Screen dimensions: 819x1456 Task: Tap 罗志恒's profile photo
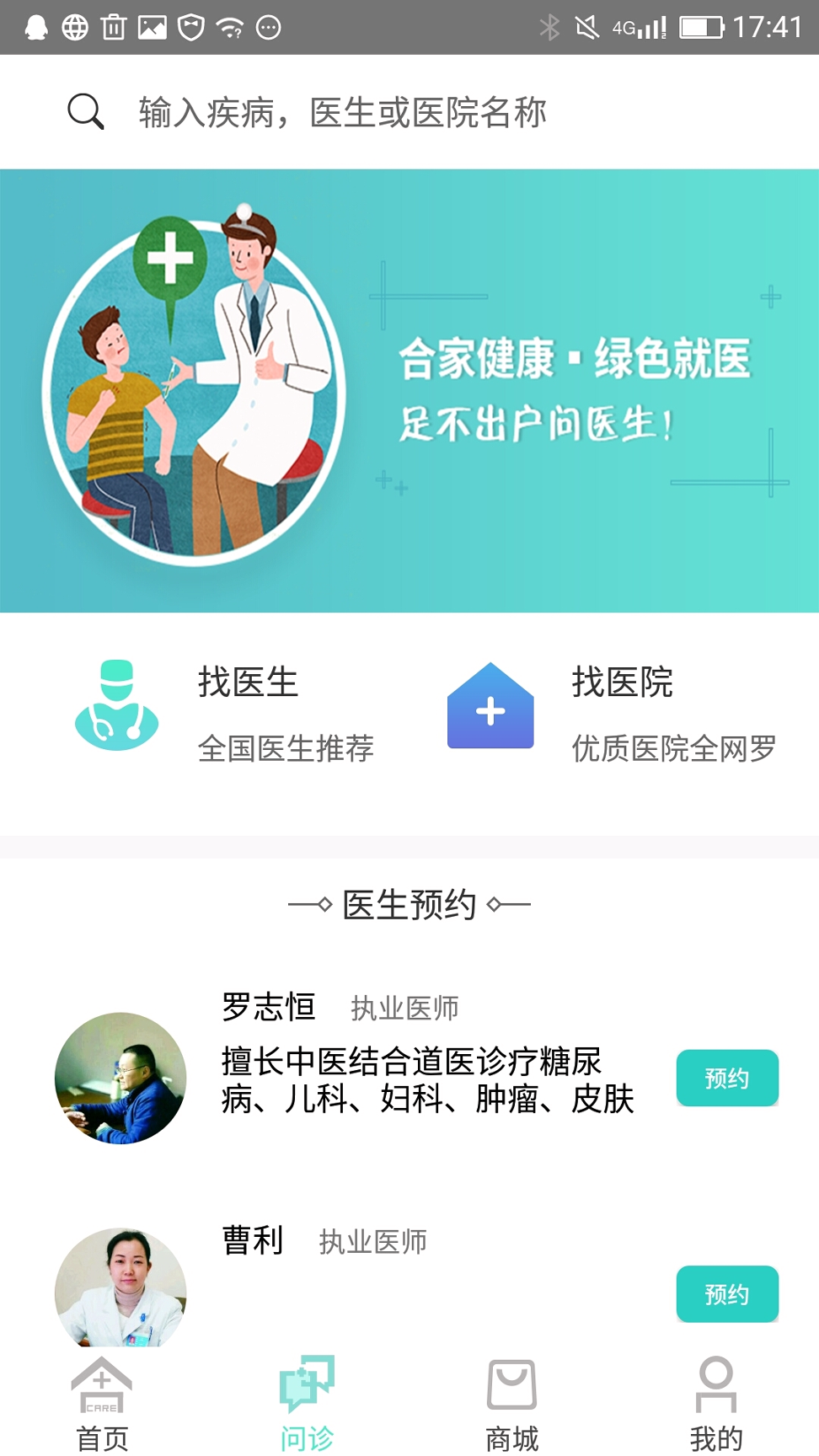click(120, 1079)
